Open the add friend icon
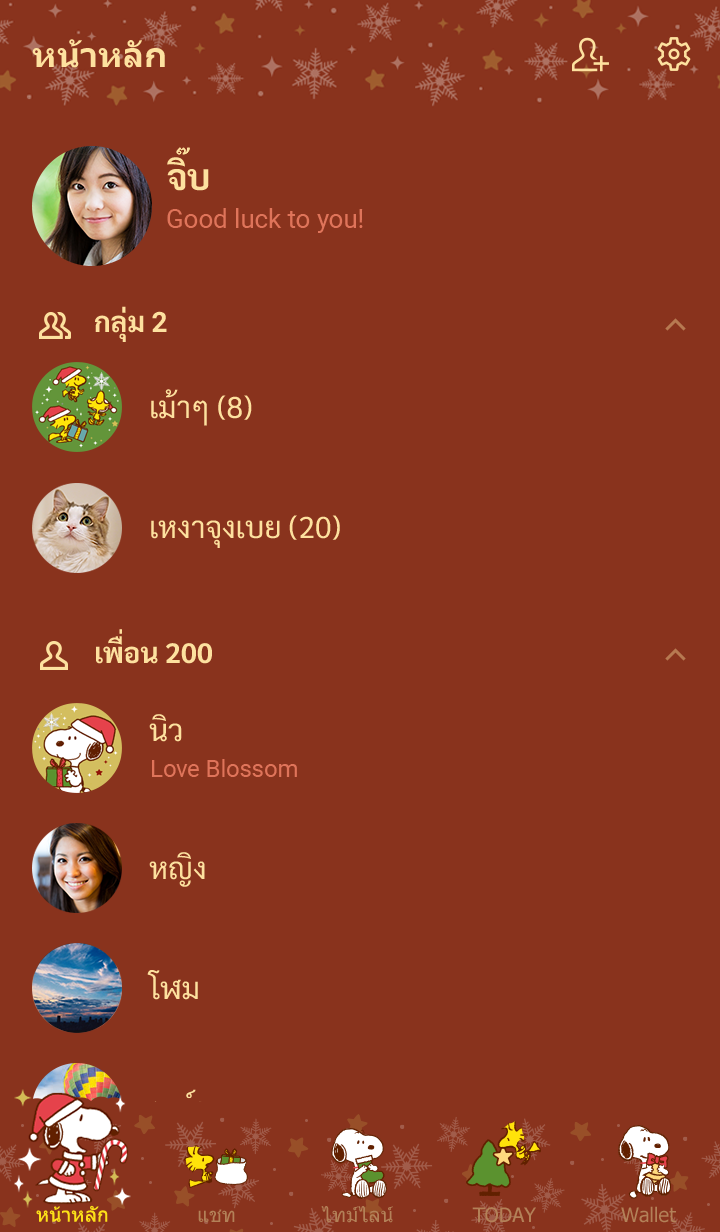Image resolution: width=720 pixels, height=1232 pixels. point(589,55)
